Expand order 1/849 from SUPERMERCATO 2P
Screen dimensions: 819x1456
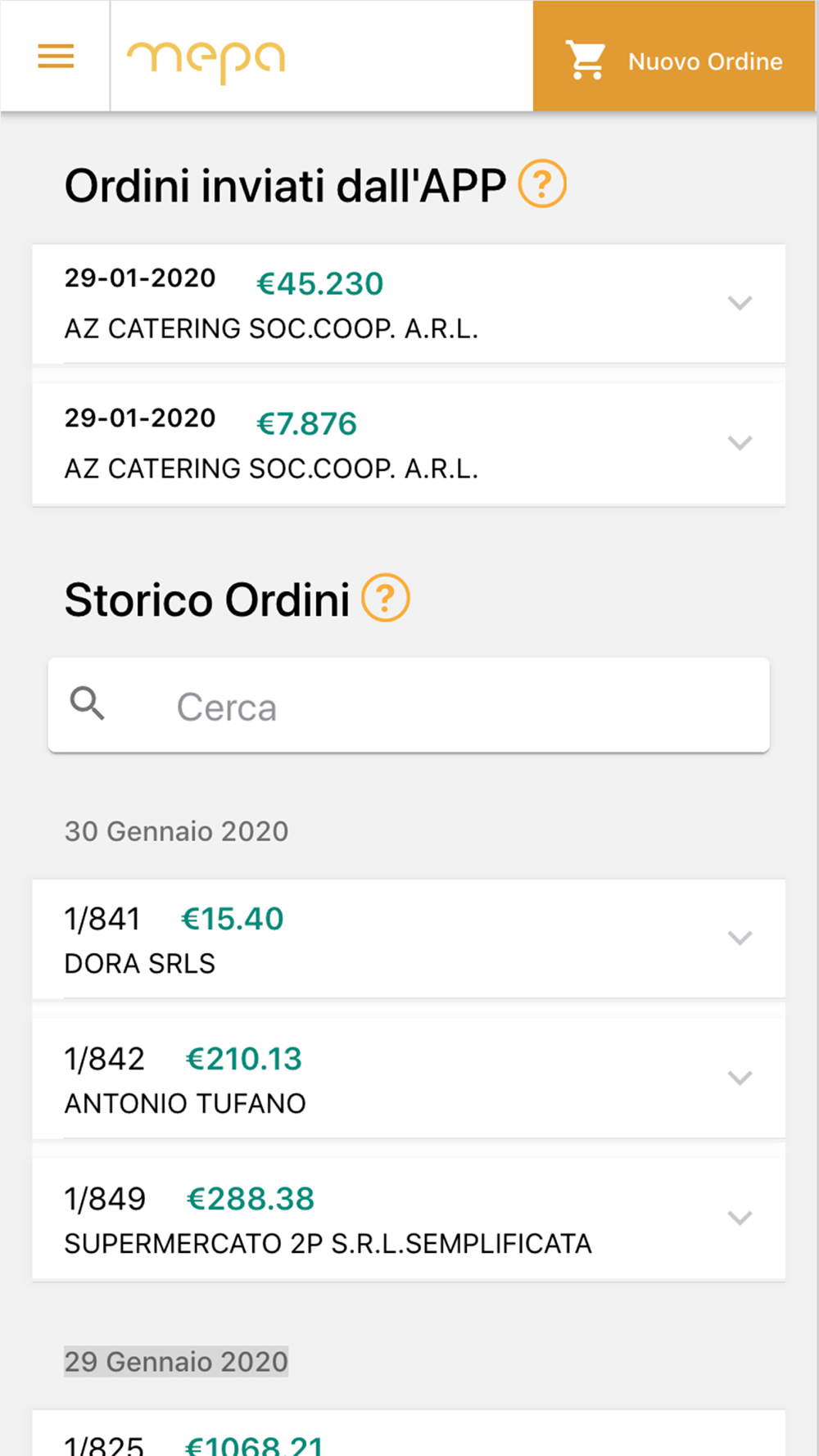tap(409, 1219)
